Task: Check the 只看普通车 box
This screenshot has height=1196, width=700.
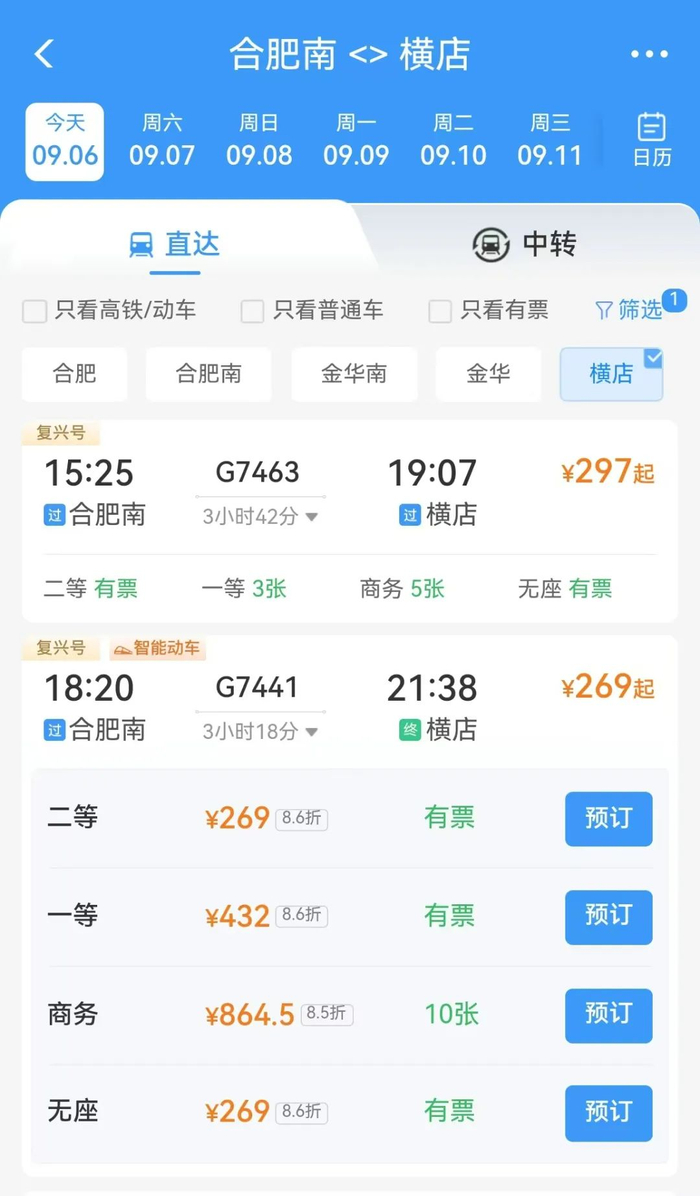Action: point(253,311)
